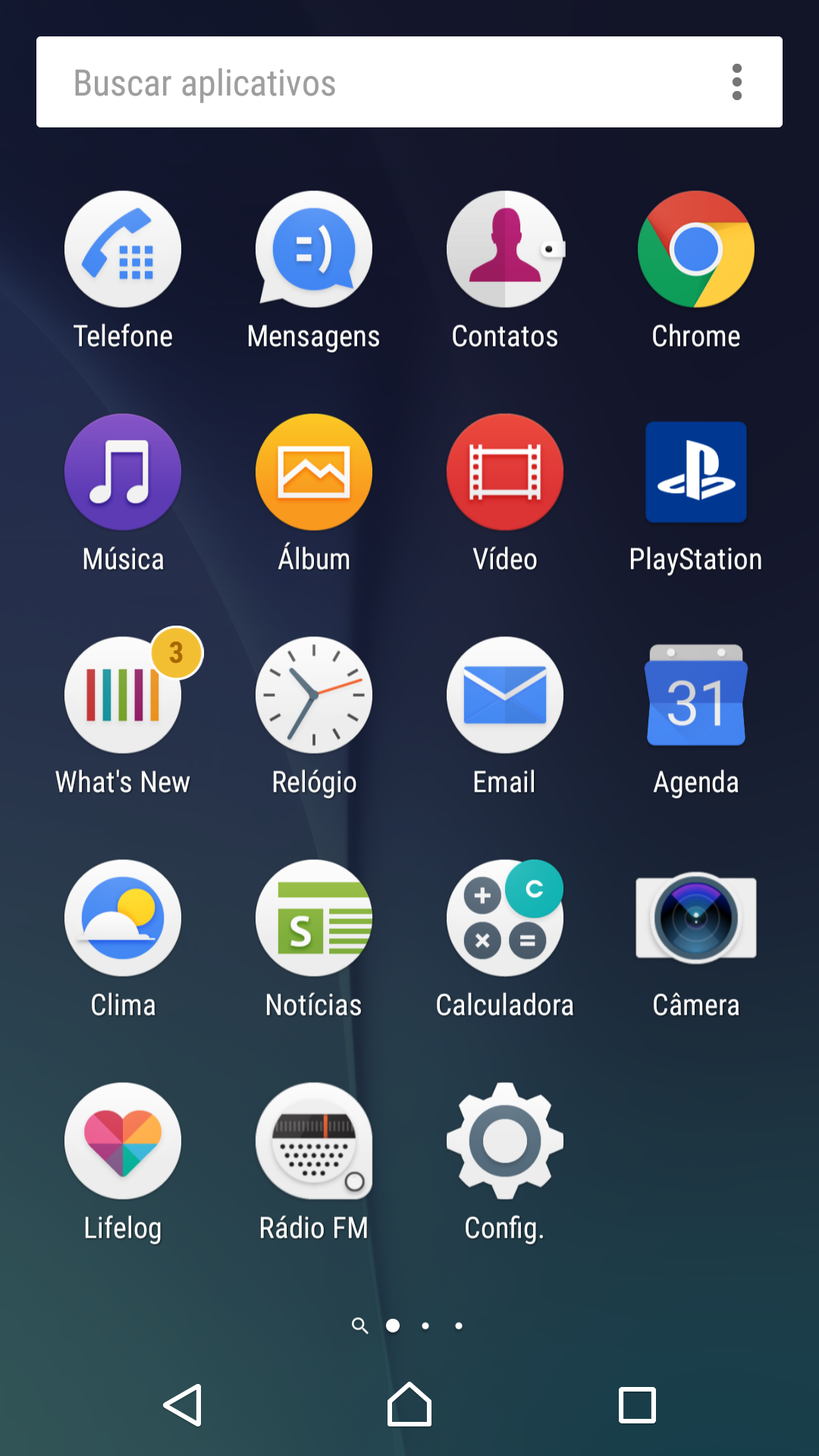Open the three-dot overflow menu
The width and height of the screenshot is (819, 1456).
[736, 82]
